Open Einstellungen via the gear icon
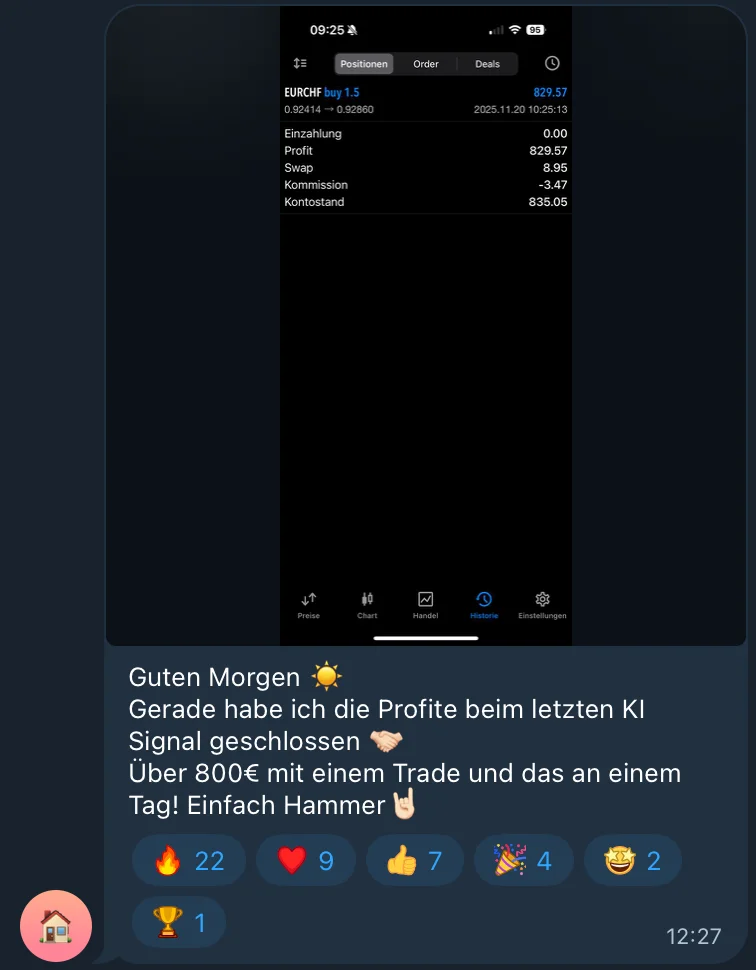The height and width of the screenshot is (970, 756). (542, 605)
